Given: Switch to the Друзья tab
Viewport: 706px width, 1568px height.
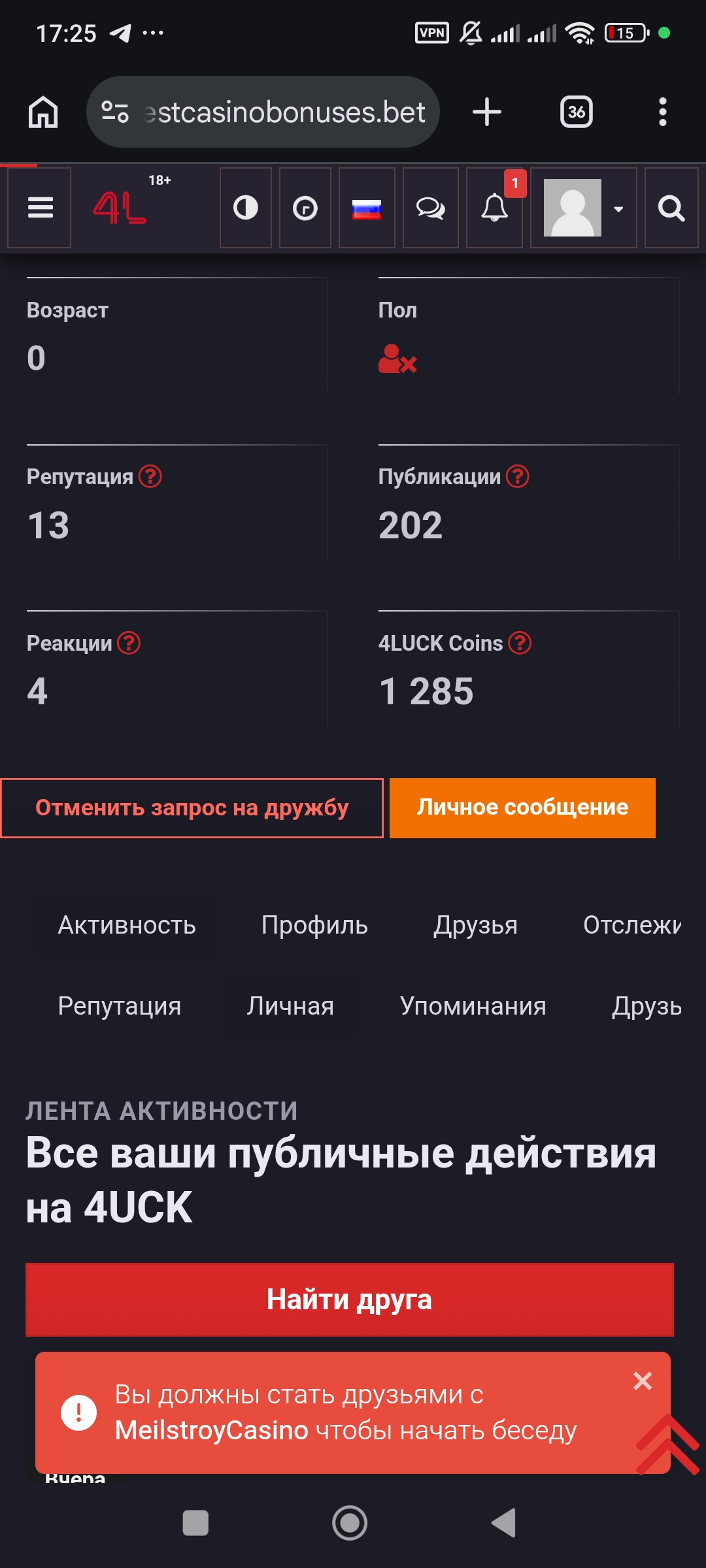Looking at the screenshot, I should 475,925.
